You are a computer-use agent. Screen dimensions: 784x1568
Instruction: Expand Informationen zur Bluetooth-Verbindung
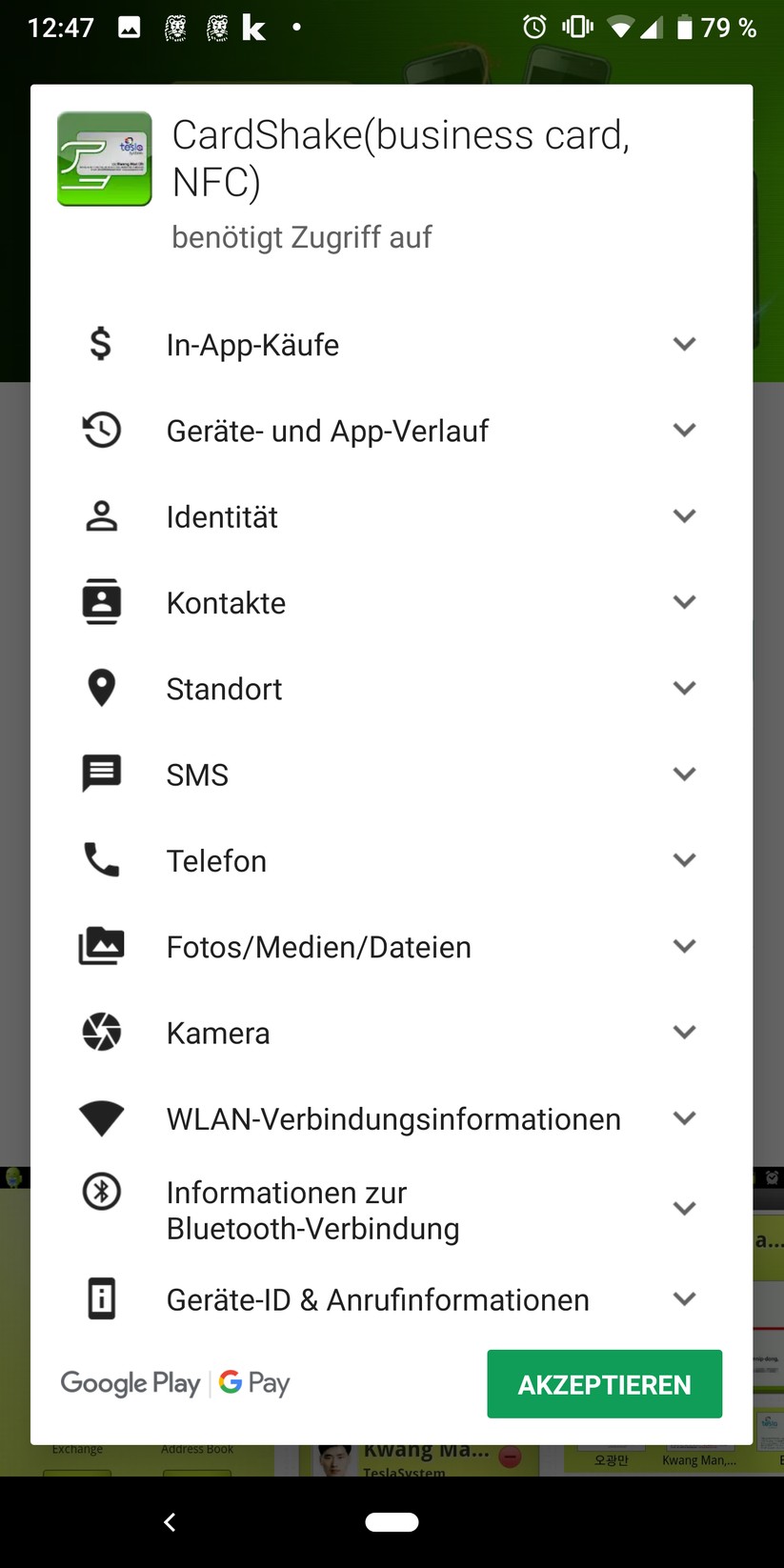click(684, 1209)
